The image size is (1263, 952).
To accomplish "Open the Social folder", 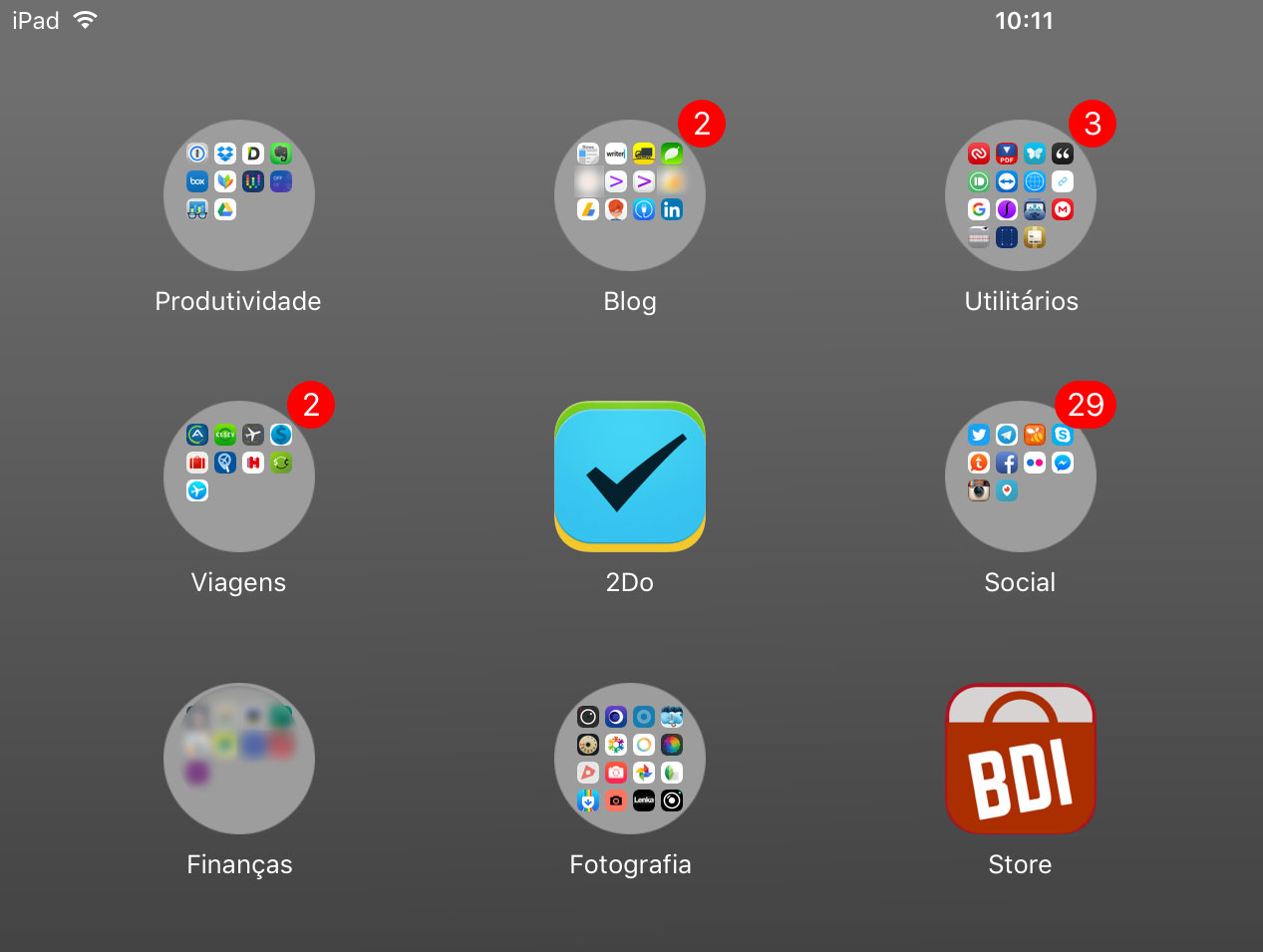I will click(1021, 476).
